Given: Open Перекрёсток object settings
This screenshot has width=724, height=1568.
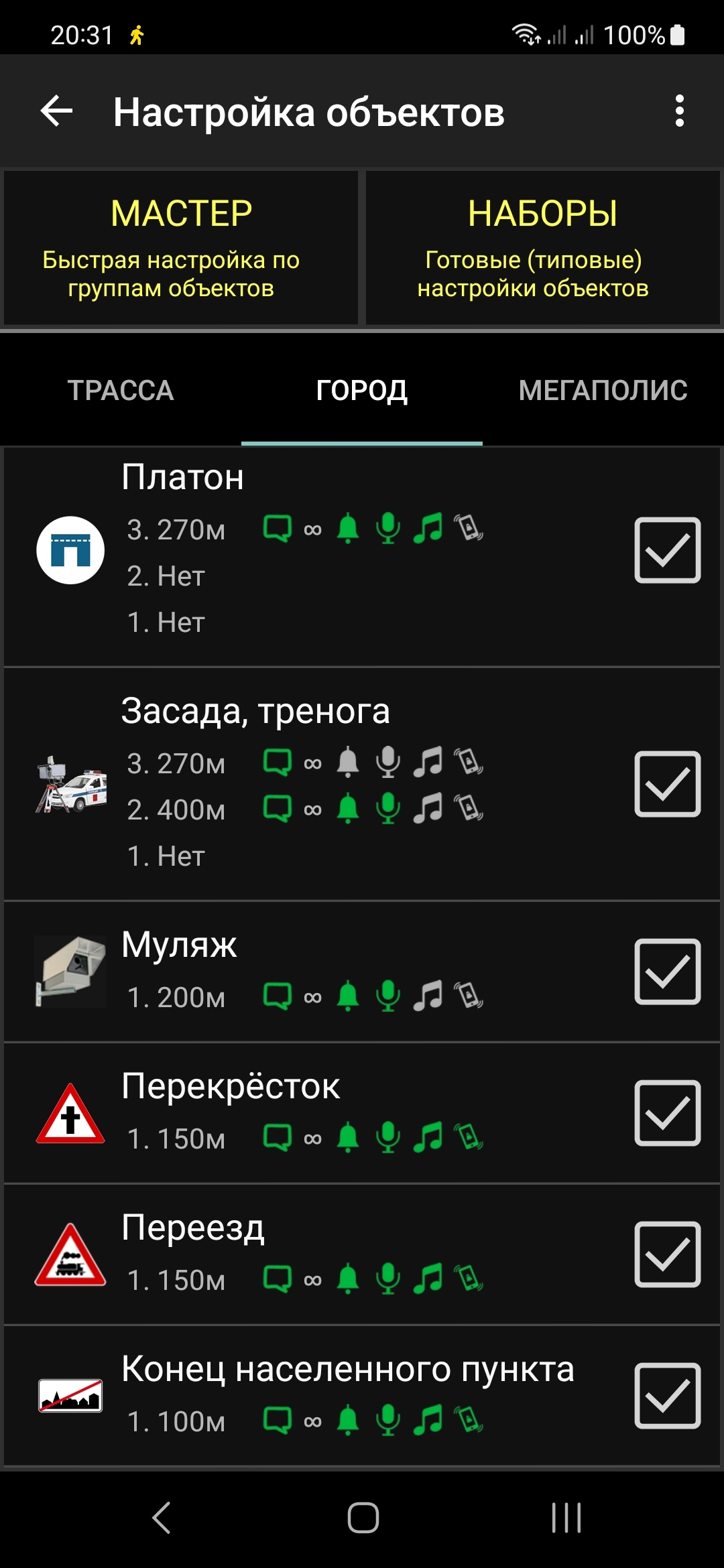Looking at the screenshot, I should (231, 1087).
